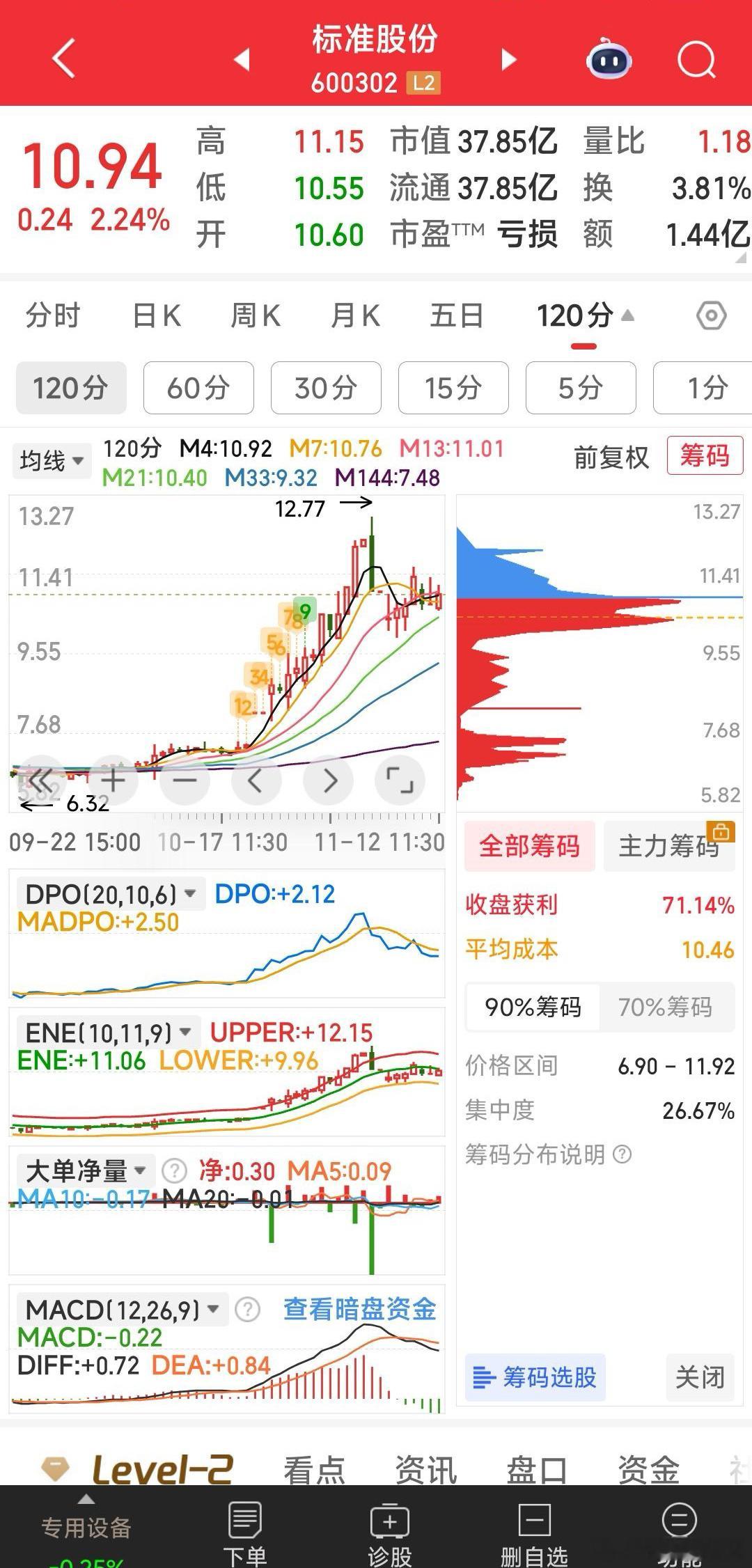Select the 60分 period chip
The width and height of the screenshot is (752, 1568).
click(x=198, y=388)
